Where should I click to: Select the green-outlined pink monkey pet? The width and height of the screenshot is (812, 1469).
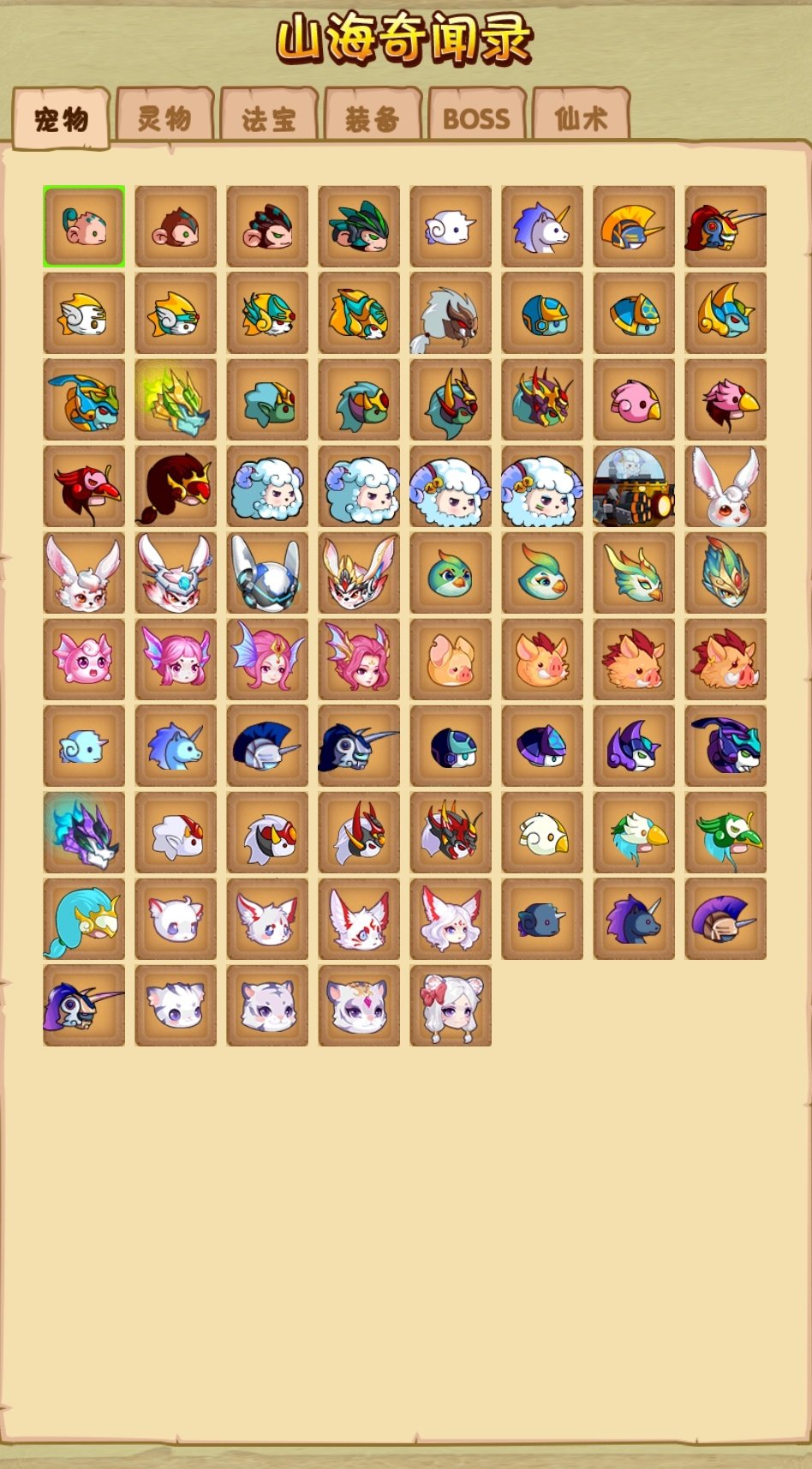[x=84, y=226]
